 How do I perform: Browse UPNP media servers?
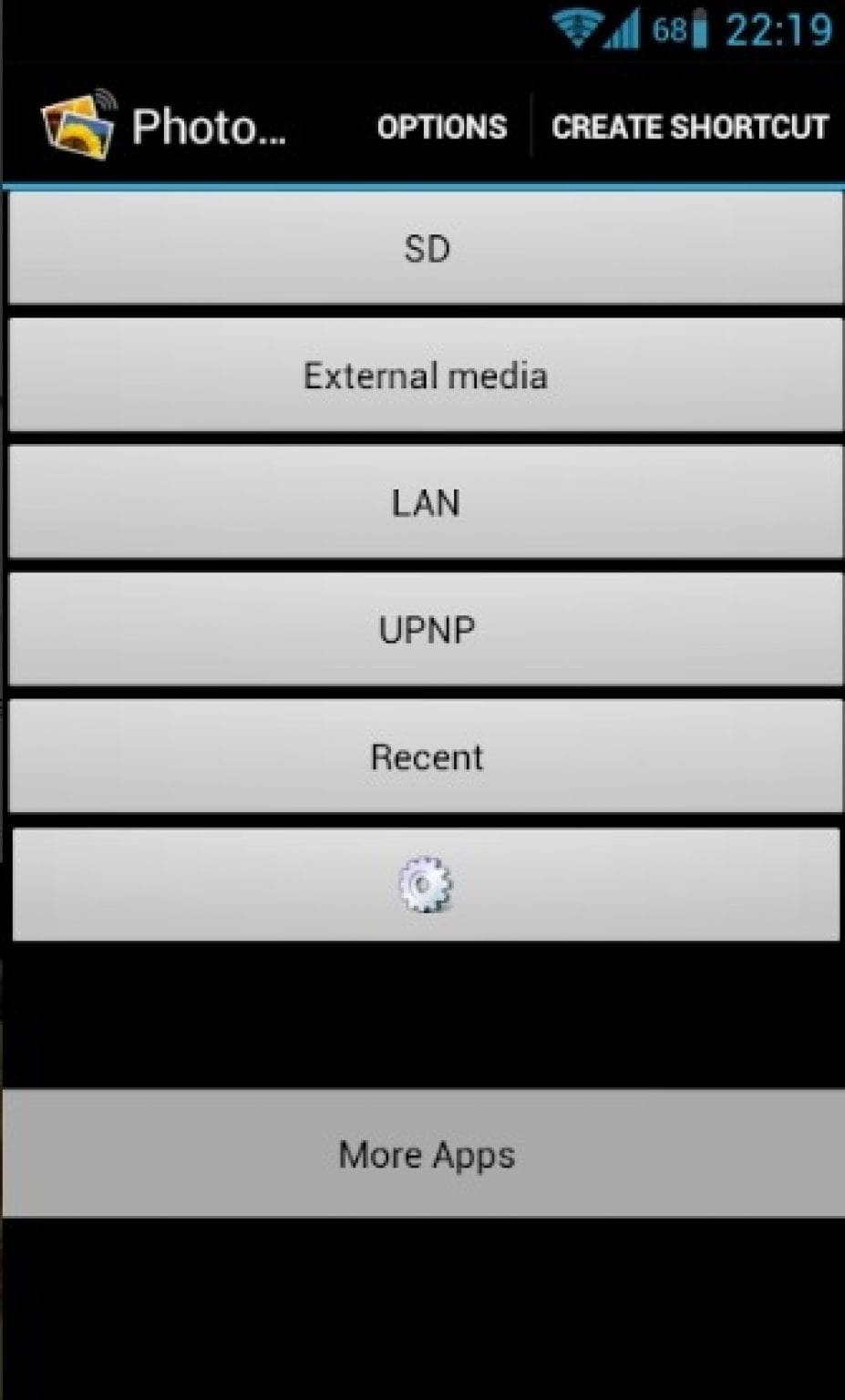point(425,628)
